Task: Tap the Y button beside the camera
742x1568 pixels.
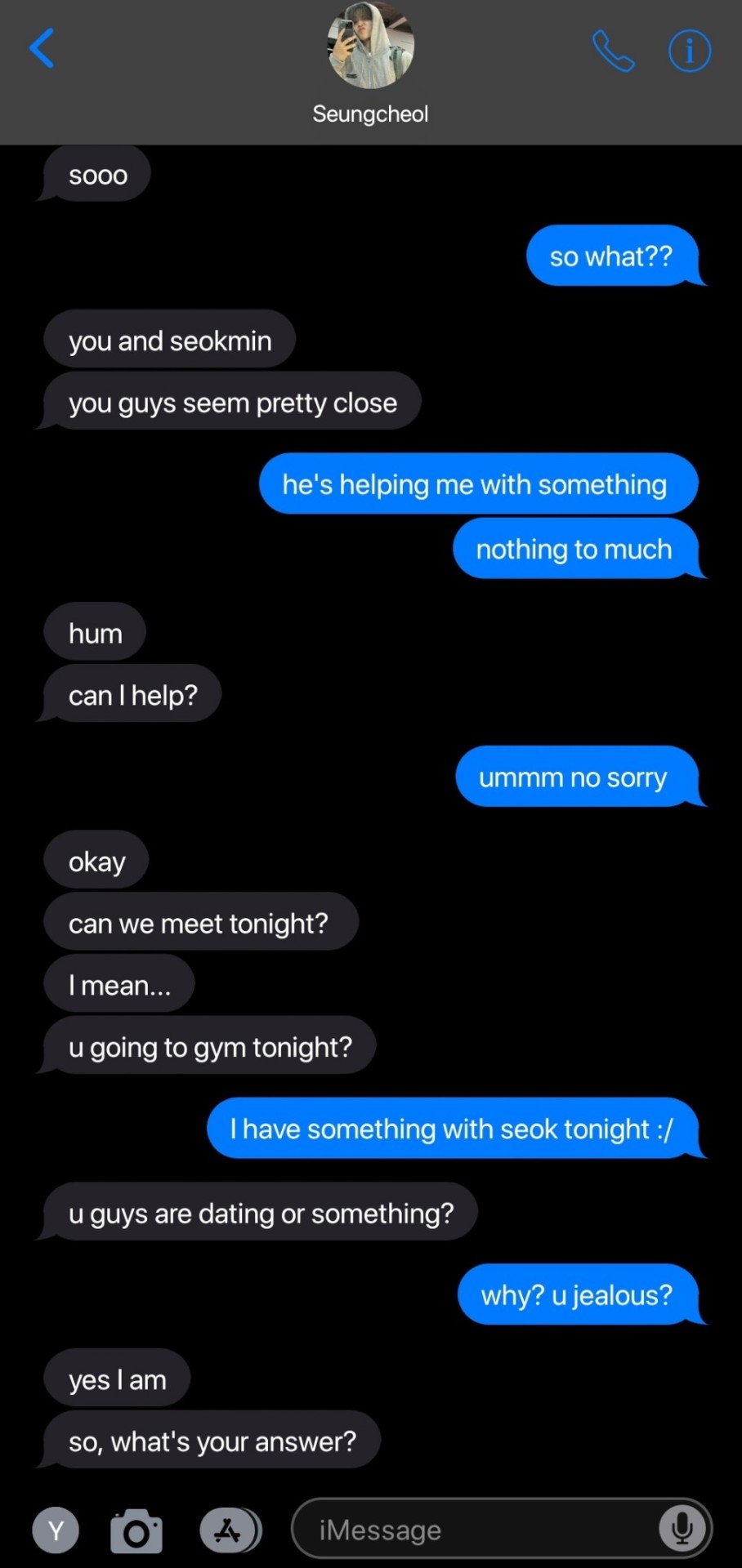Action: coord(56,1530)
